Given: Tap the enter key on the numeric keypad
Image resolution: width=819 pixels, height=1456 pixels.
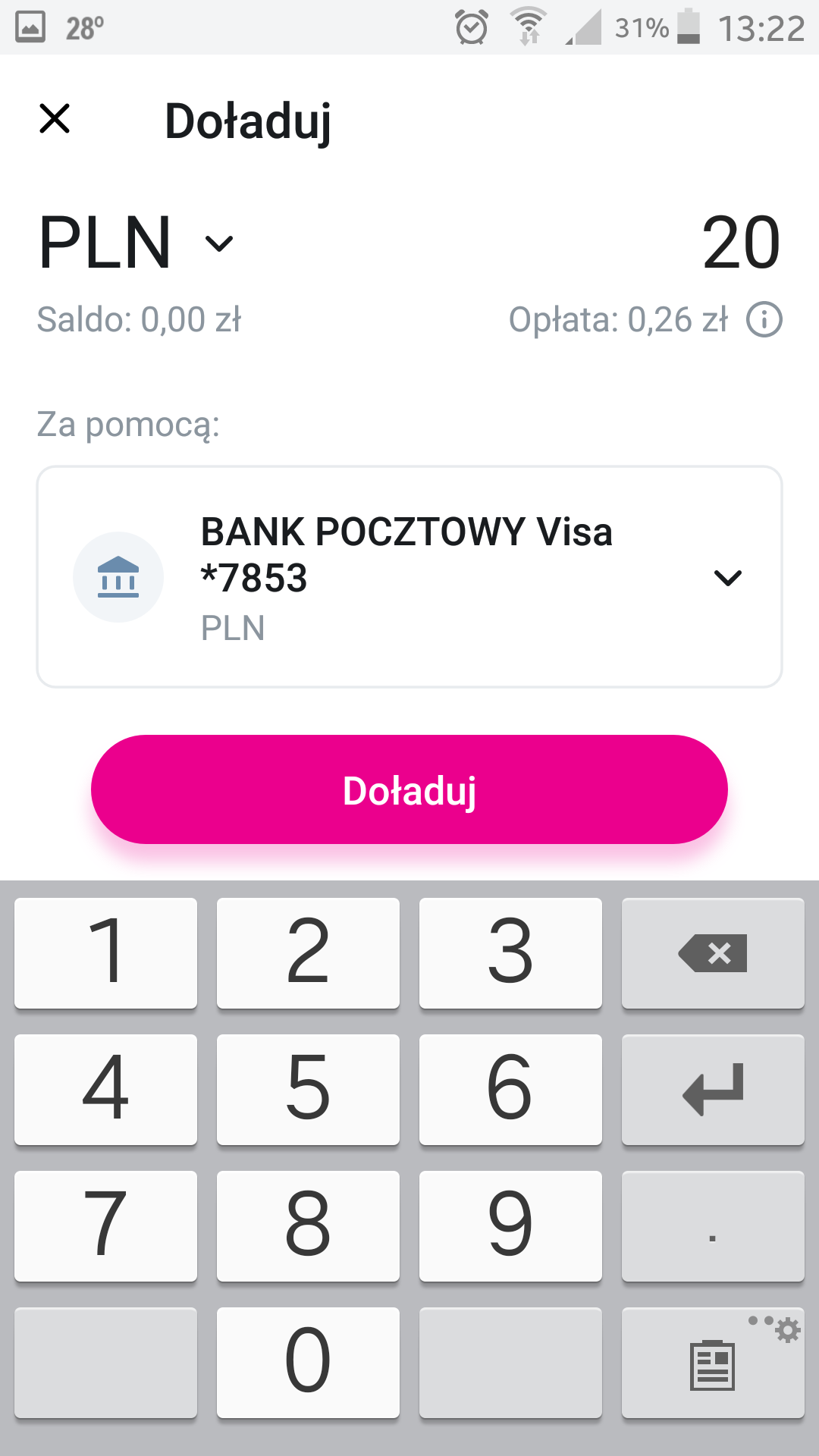Looking at the screenshot, I should (x=711, y=1090).
